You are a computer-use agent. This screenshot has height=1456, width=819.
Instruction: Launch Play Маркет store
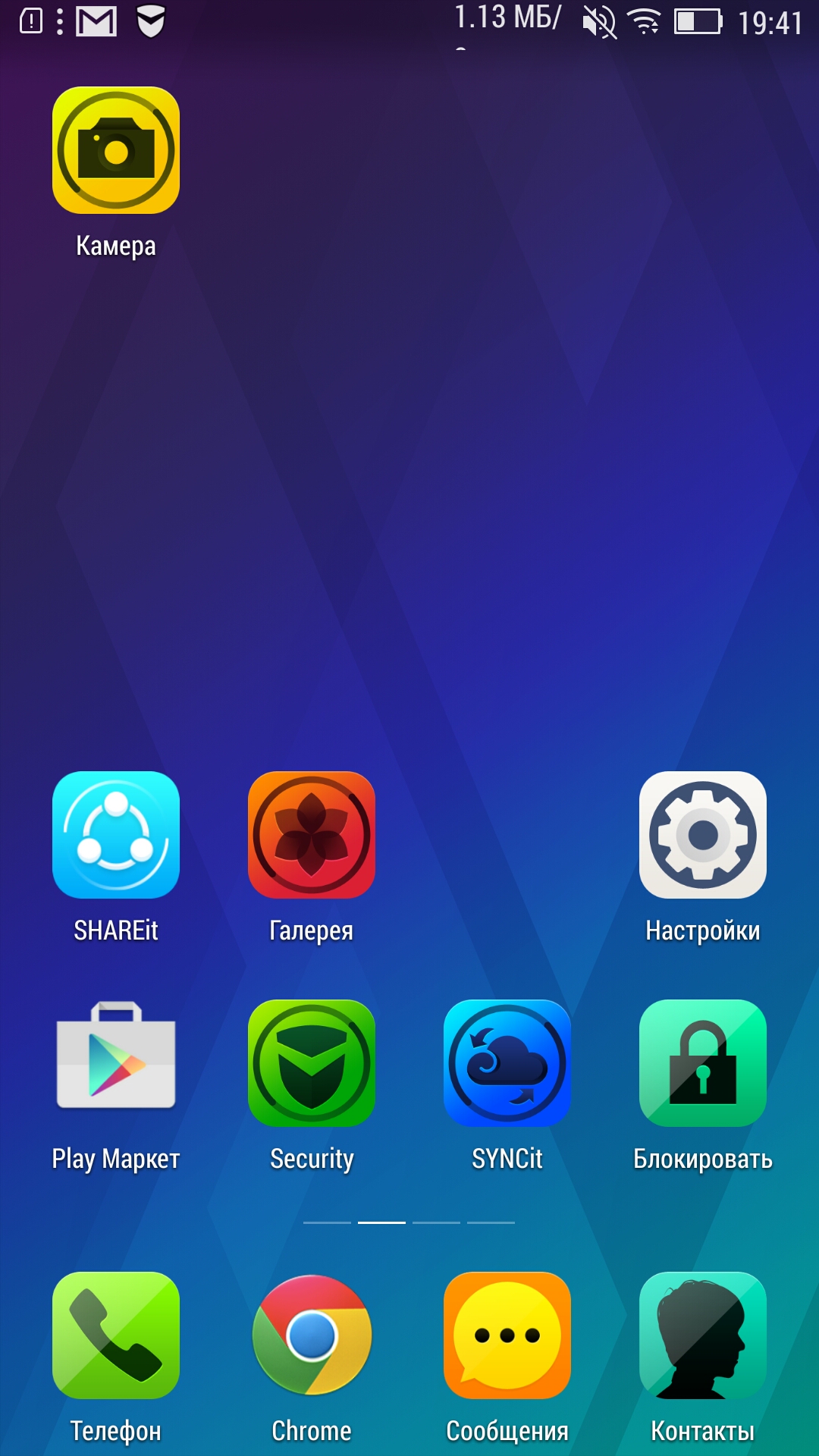[116, 1062]
